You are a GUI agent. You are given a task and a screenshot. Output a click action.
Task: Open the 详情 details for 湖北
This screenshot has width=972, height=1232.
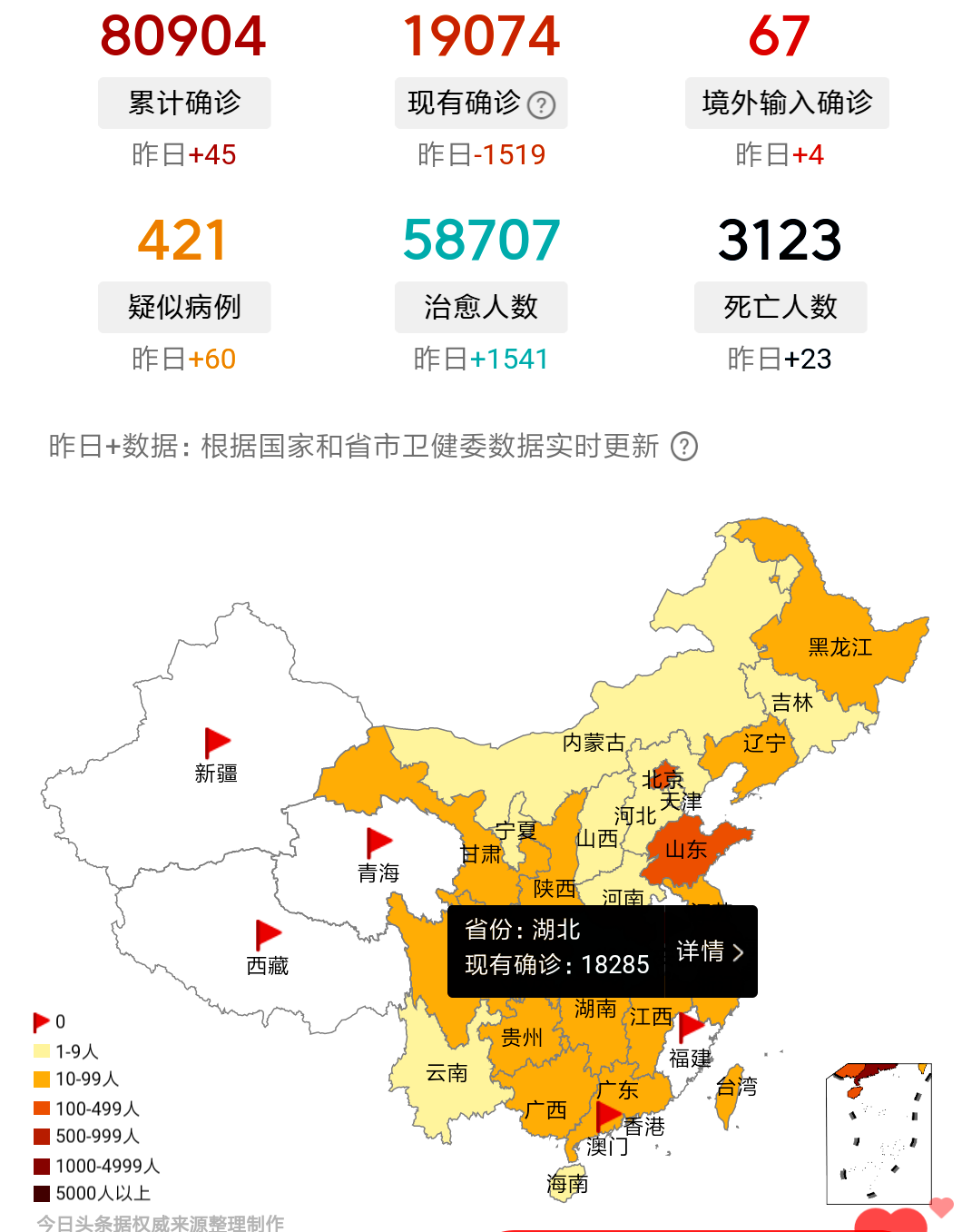click(x=711, y=951)
